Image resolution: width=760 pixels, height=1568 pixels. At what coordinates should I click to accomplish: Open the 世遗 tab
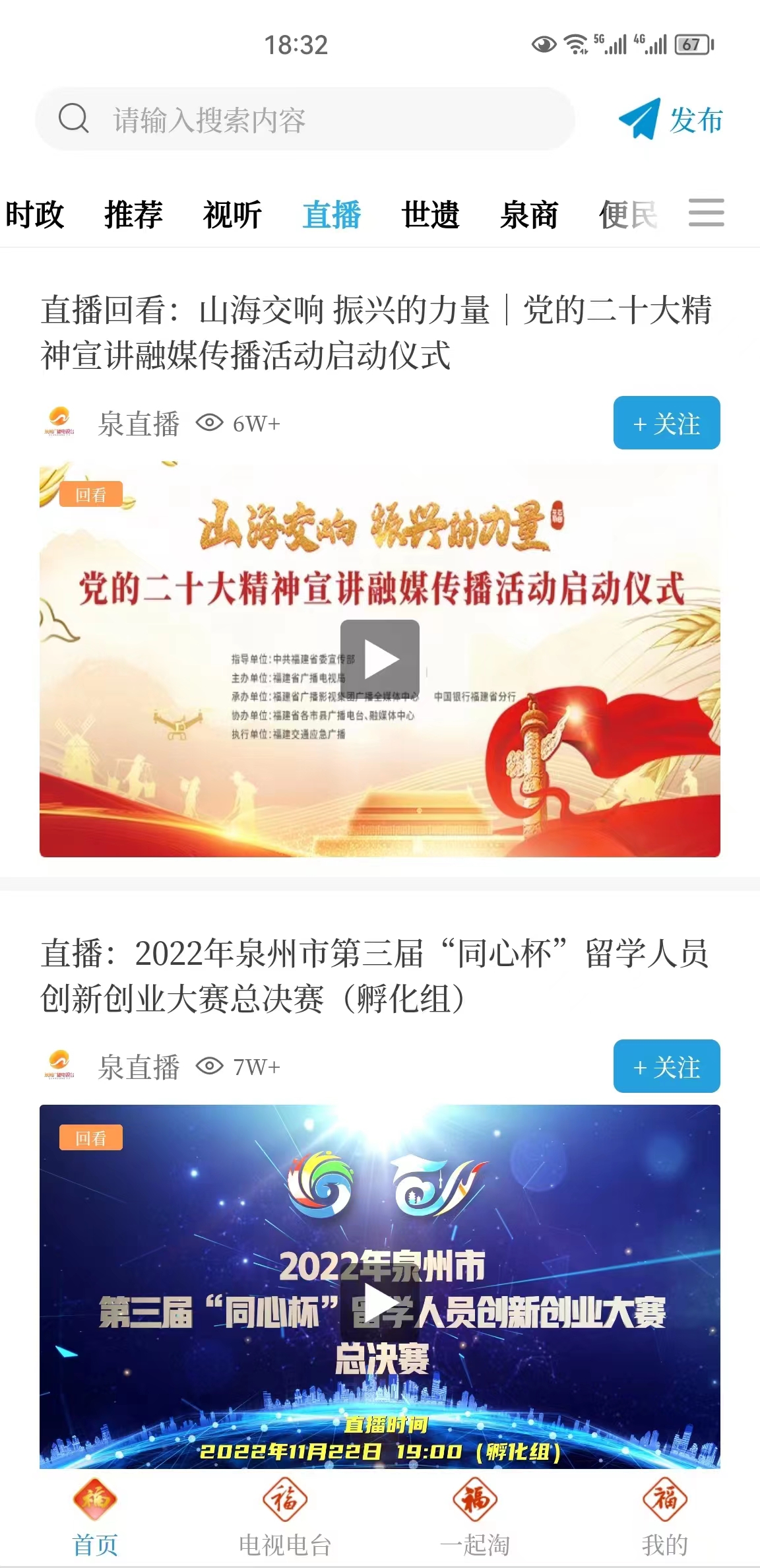[430, 214]
